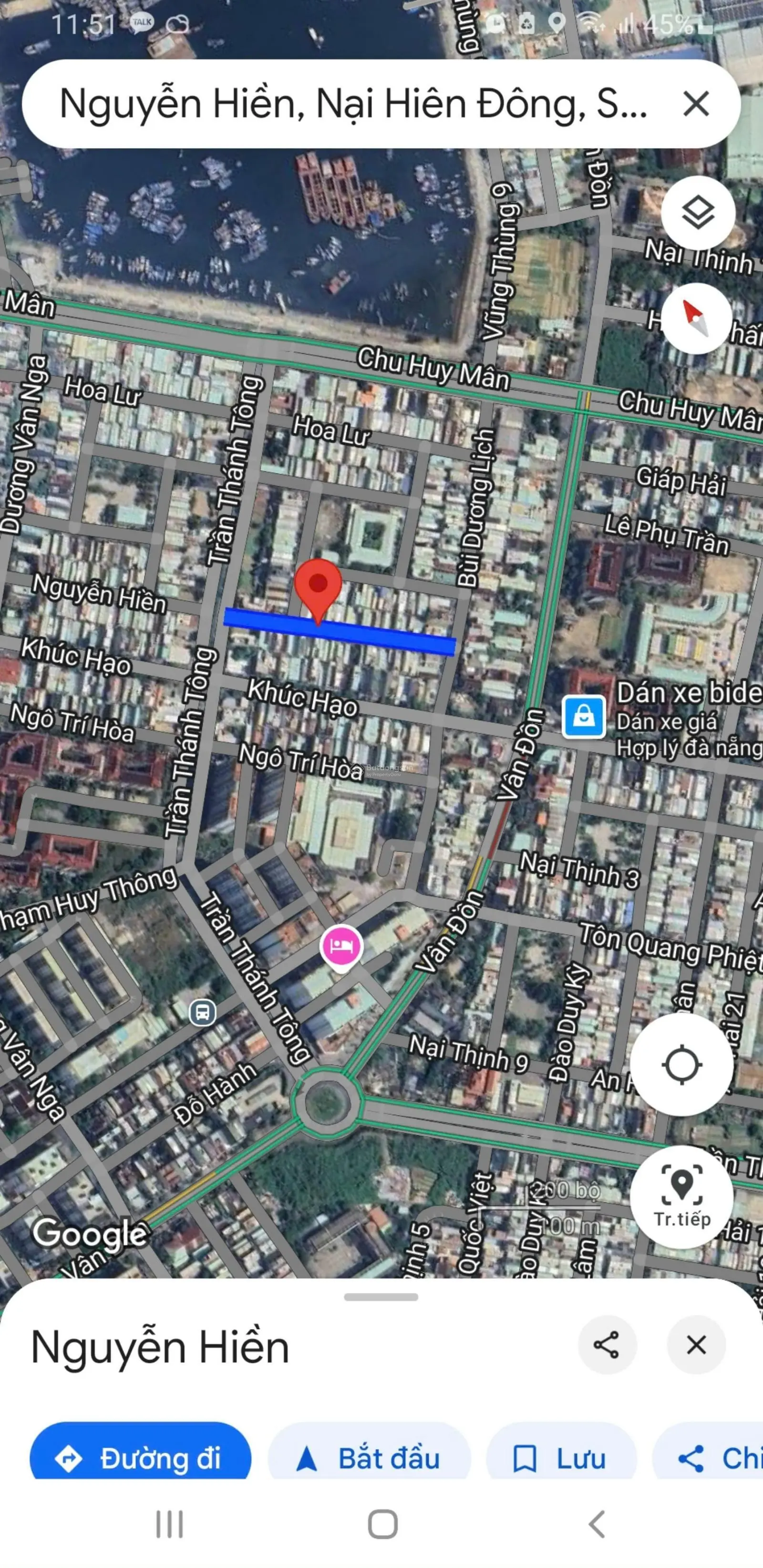
Task: Close the Nguyễn Hiền place sheet
Action: coord(696,1344)
